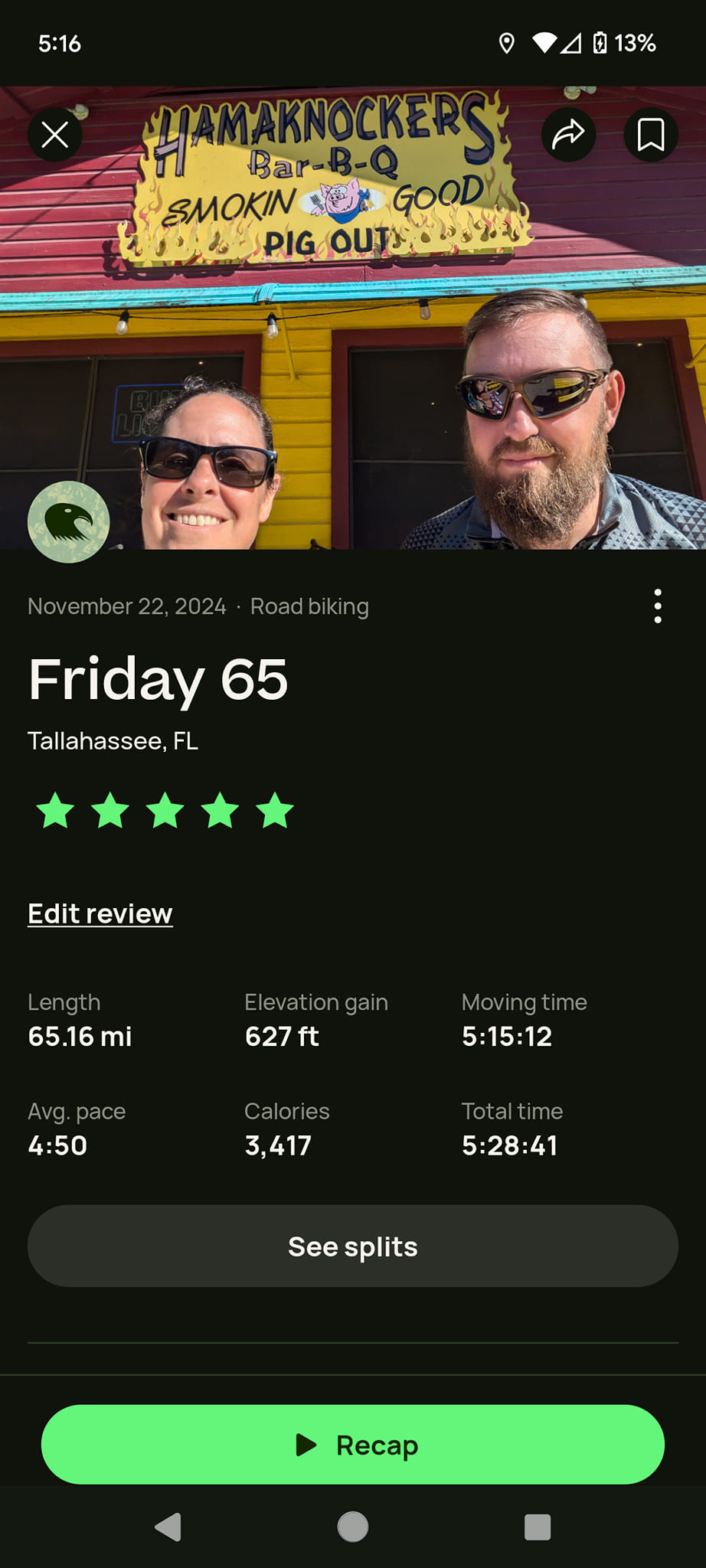706x1568 pixels.
Task: Open the three-dot overflow menu
Action: [x=658, y=606]
